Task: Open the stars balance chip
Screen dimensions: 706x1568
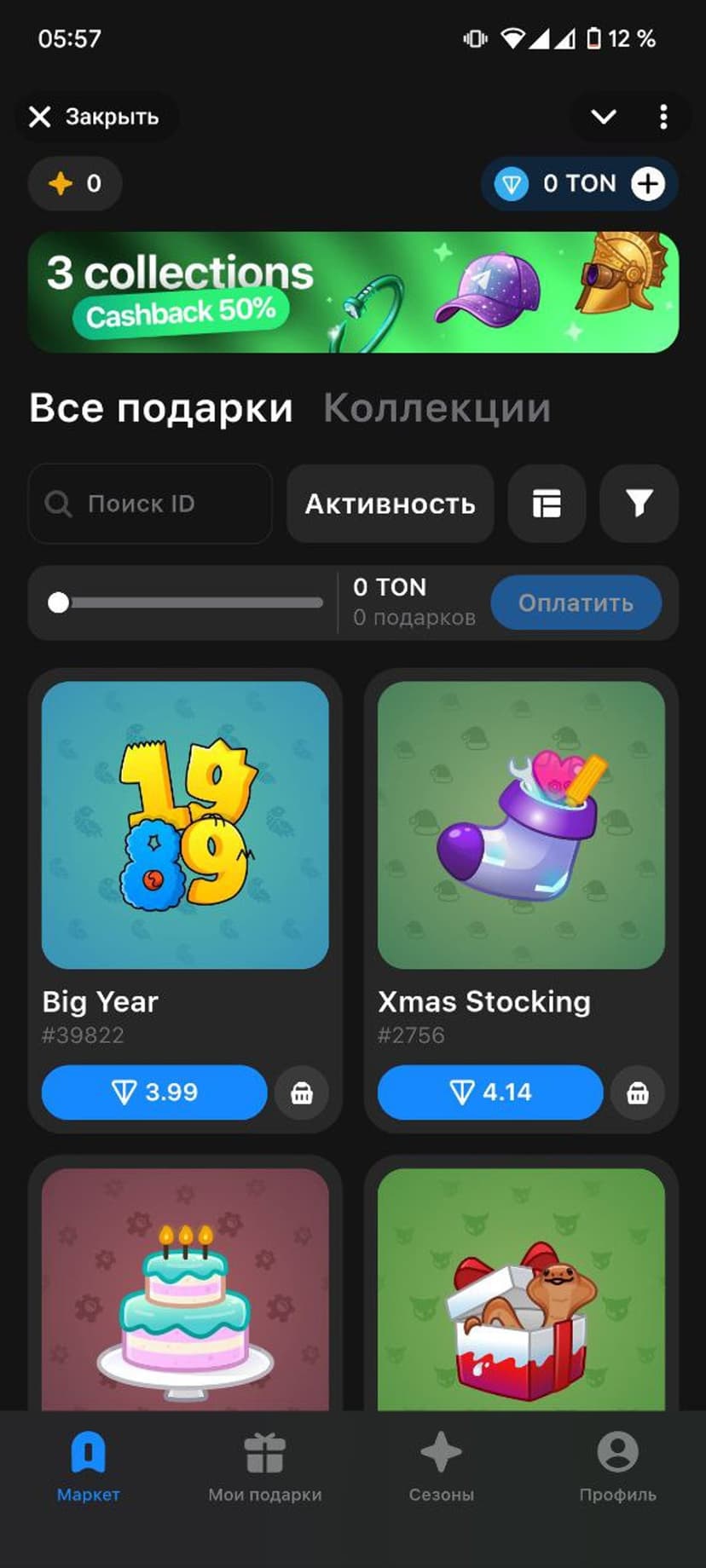Action: coord(75,184)
